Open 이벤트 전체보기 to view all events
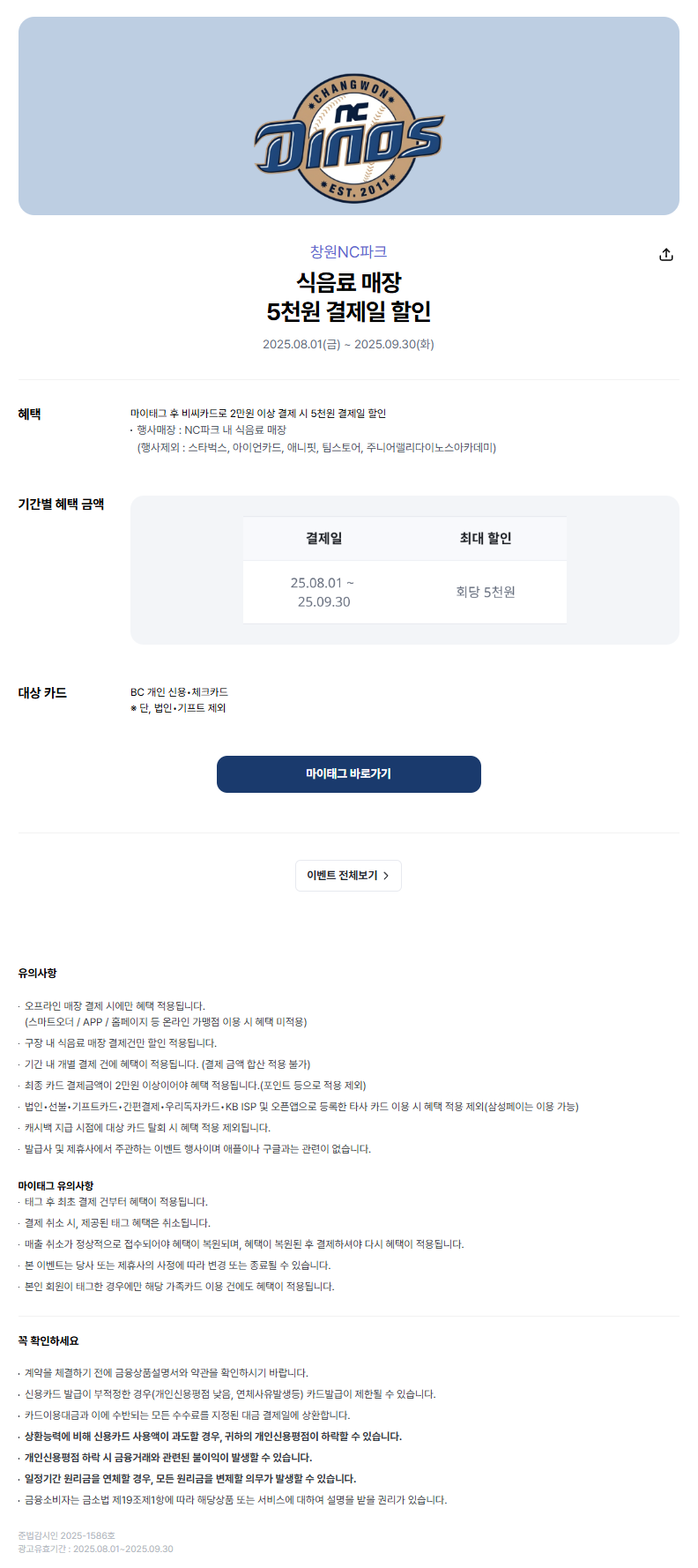The height and width of the screenshot is (1568, 698). [348, 876]
